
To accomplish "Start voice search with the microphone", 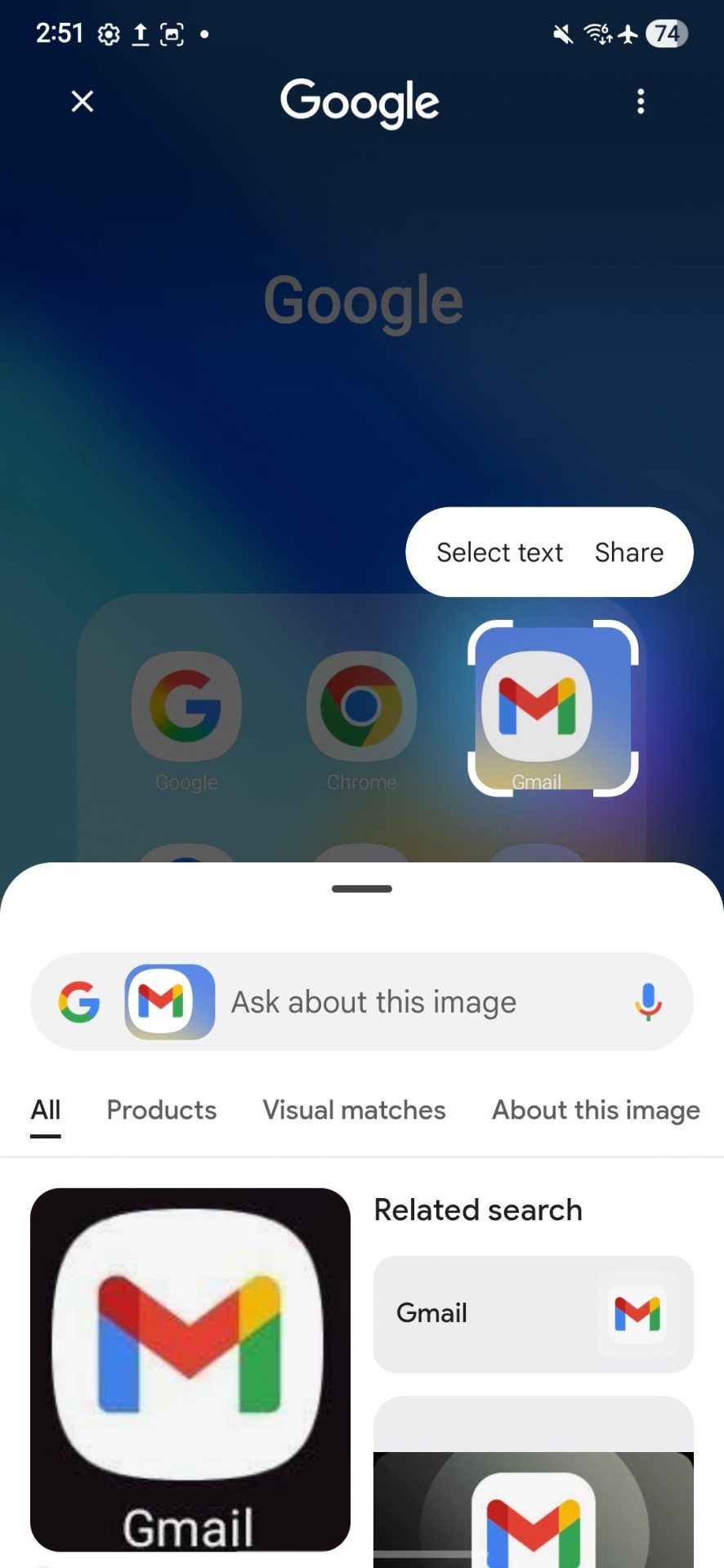I will [x=648, y=1002].
